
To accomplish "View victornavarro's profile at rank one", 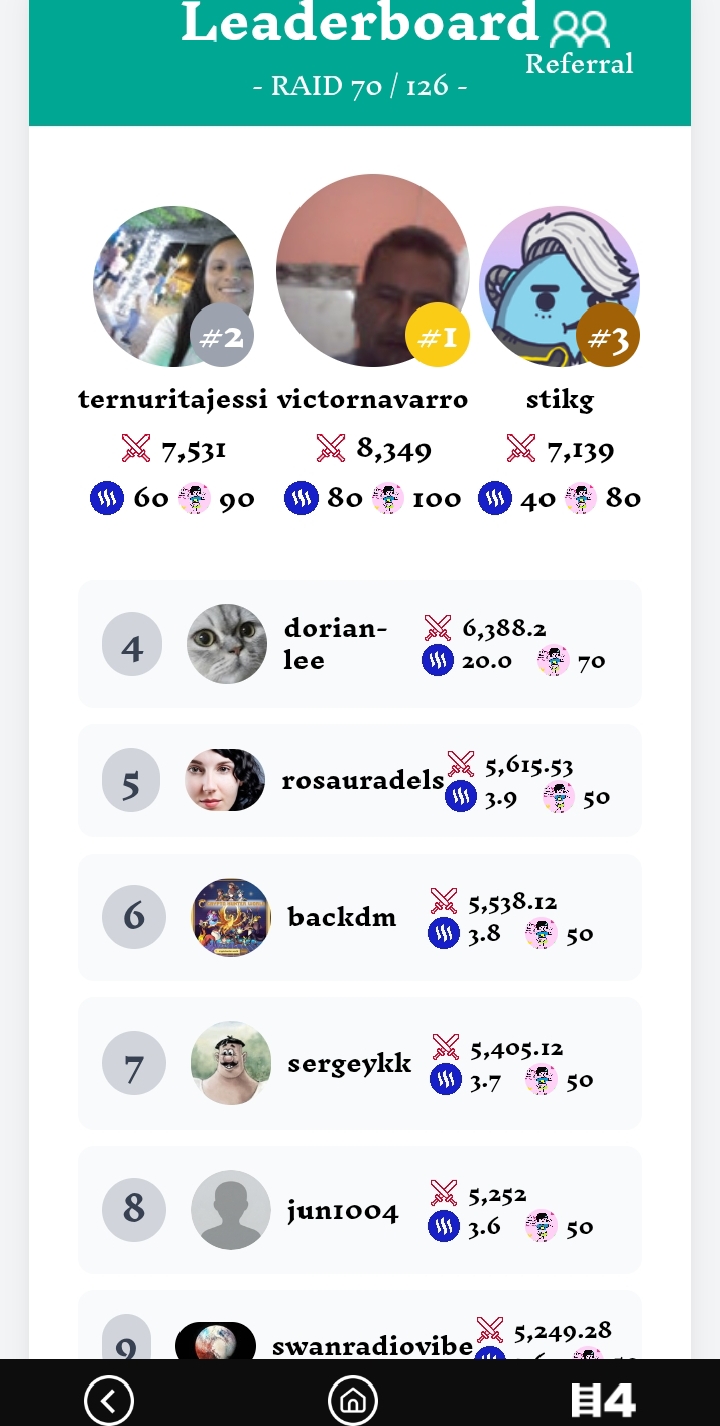I will pyautogui.click(x=372, y=270).
